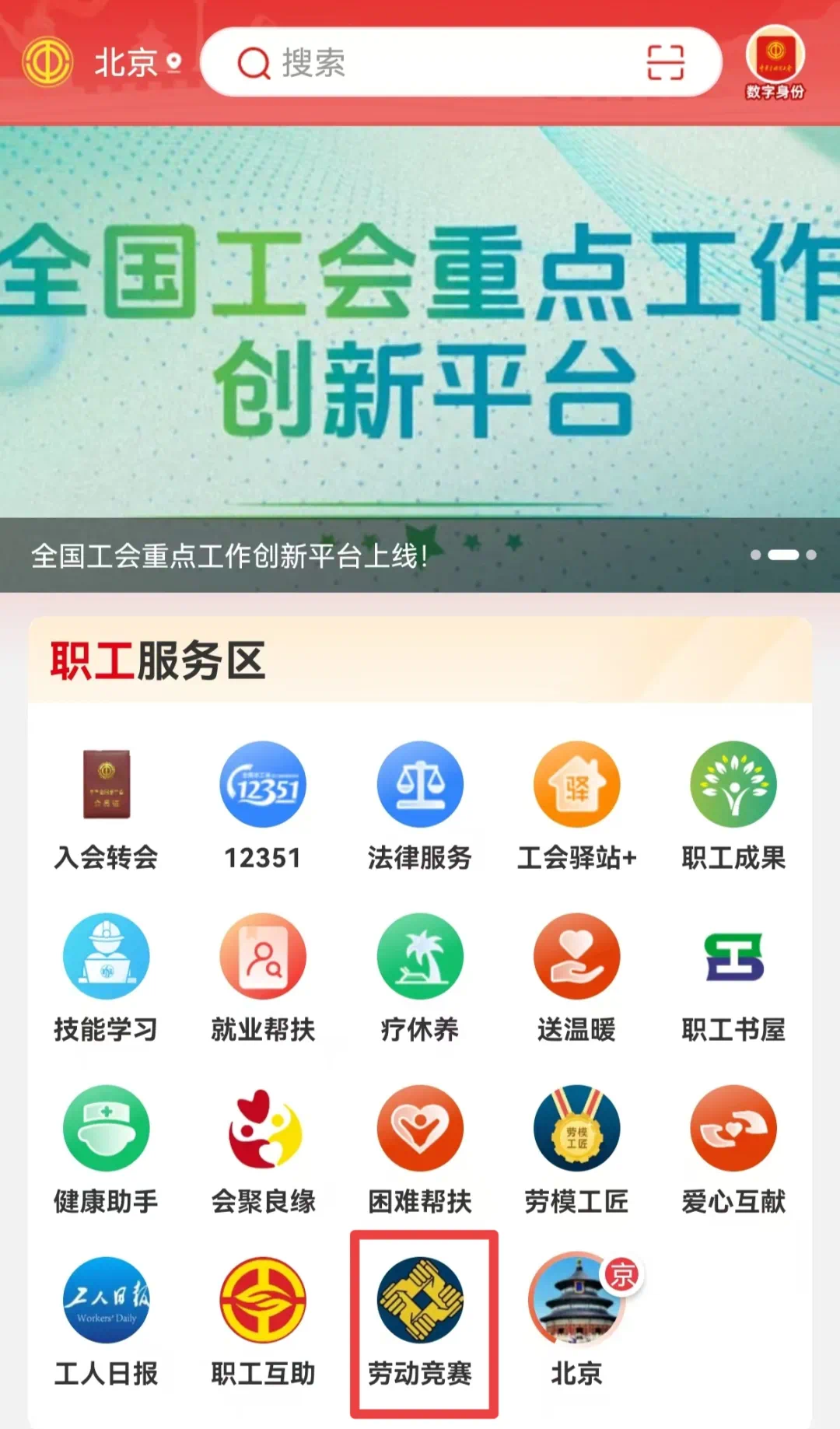Open 职工书屋 reading room
This screenshot has height=1429, width=840.
[733, 978]
